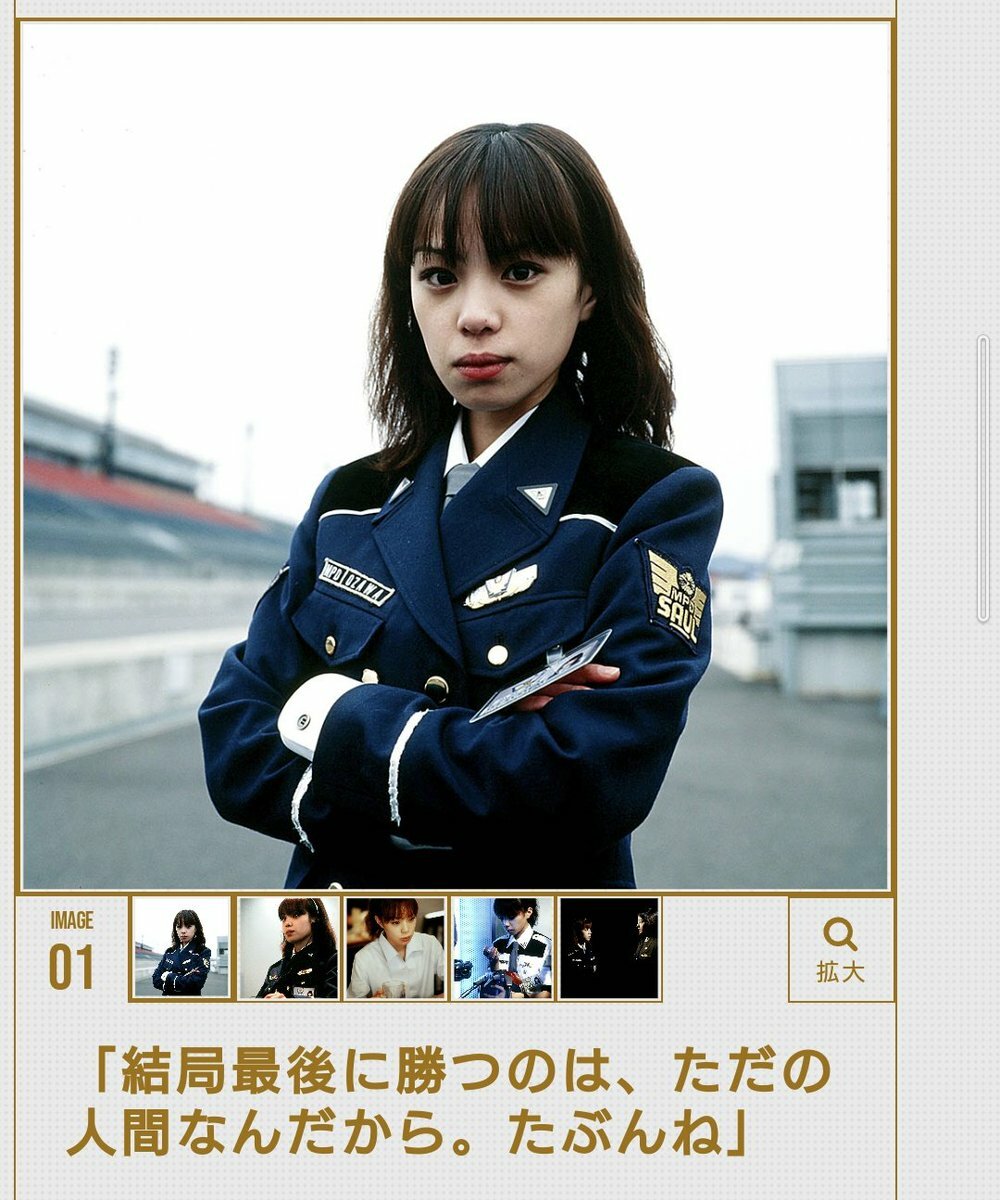This screenshot has width=1000, height=1200.
Task: Open the second gallery thumbnail
Action: coord(288,948)
